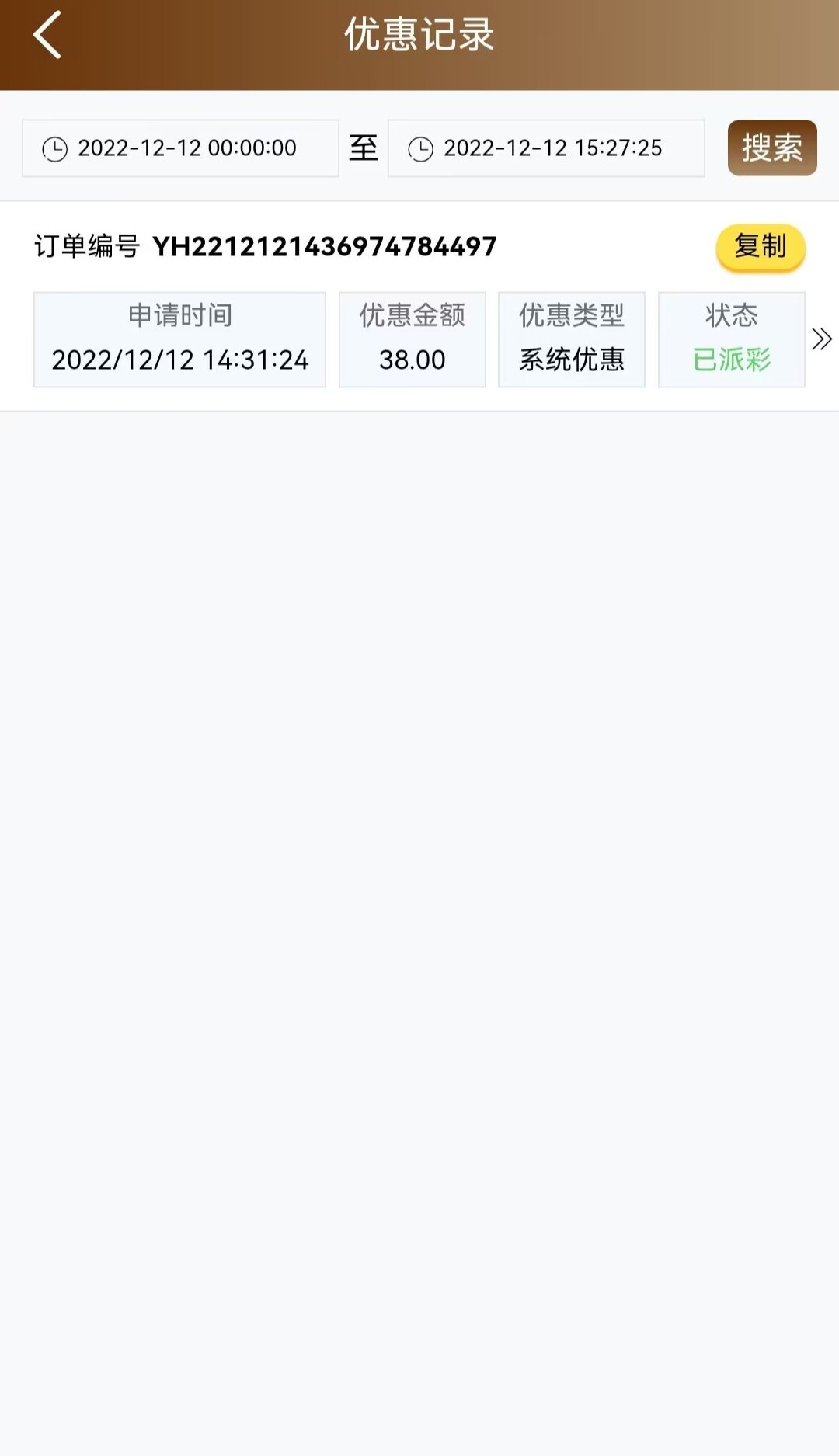Open the start date picker 2022-12-12 00:00:00
This screenshot has height=1456, width=839.
click(180, 148)
